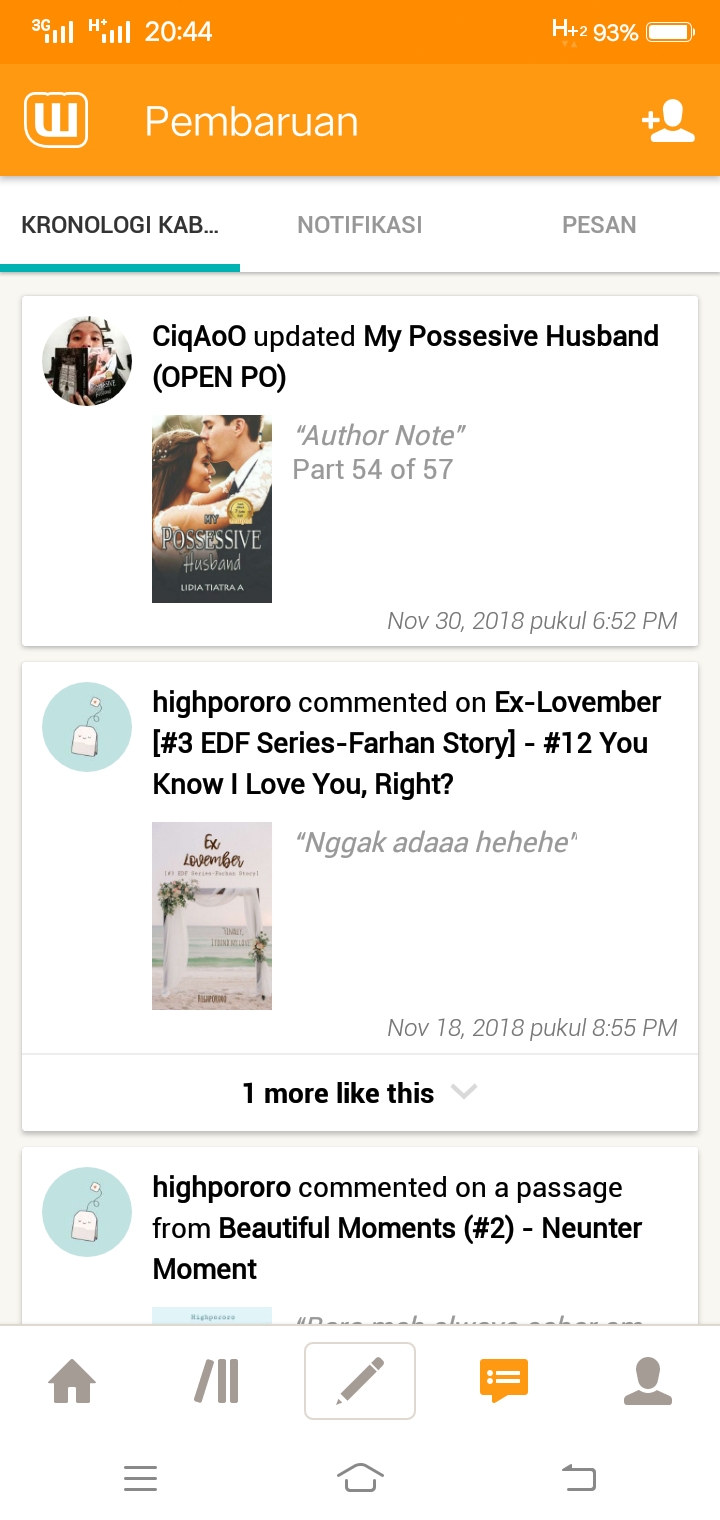Open your Library via the bookshelf icon
Screen dimensions: 720x1520
click(x=216, y=1380)
